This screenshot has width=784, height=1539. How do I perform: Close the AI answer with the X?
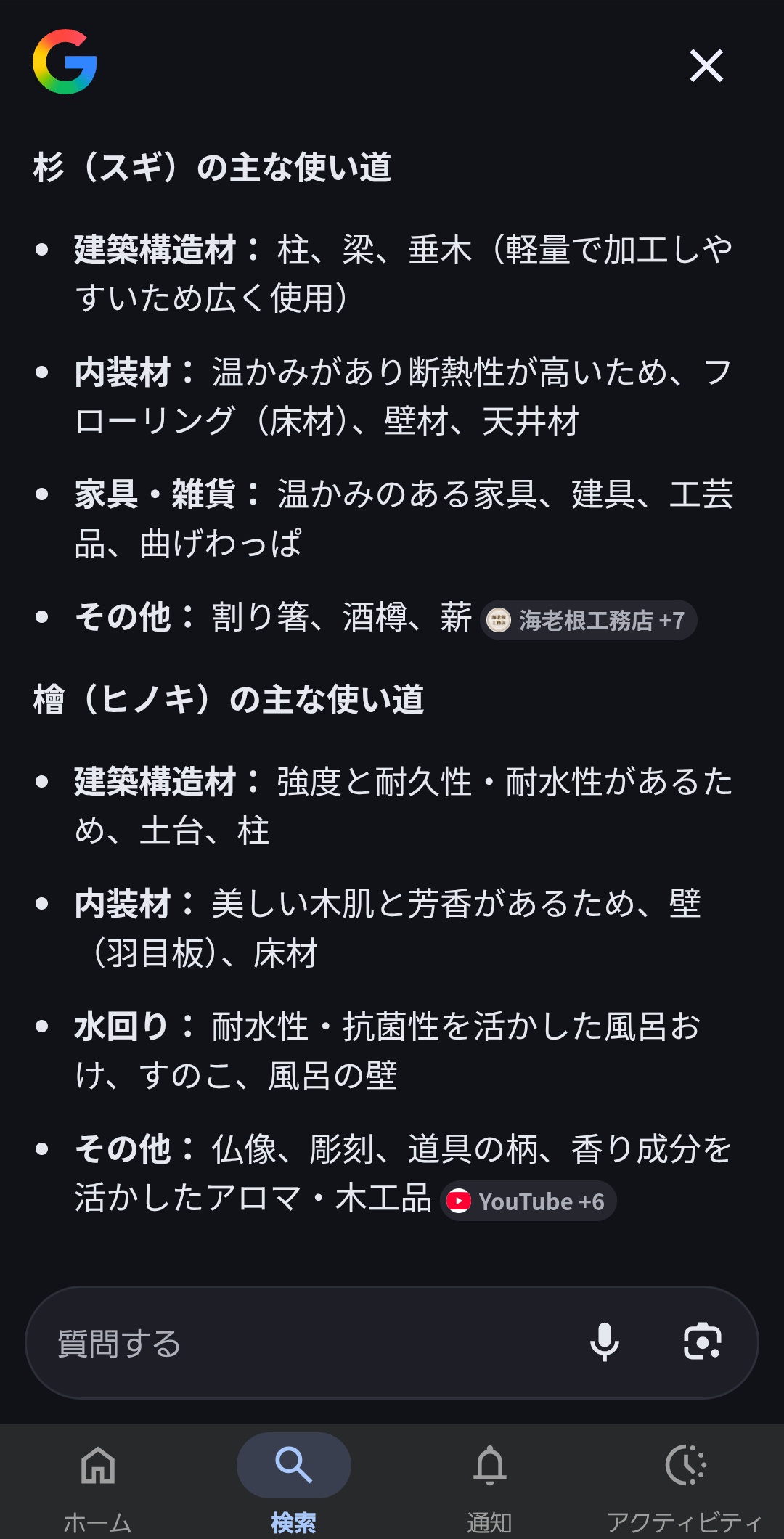(706, 66)
